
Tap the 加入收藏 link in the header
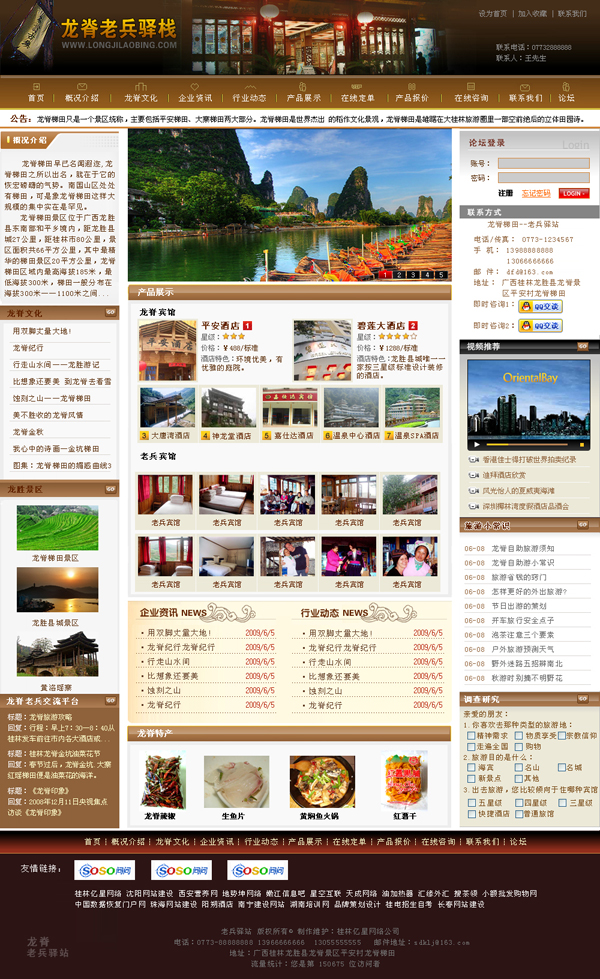(532, 14)
